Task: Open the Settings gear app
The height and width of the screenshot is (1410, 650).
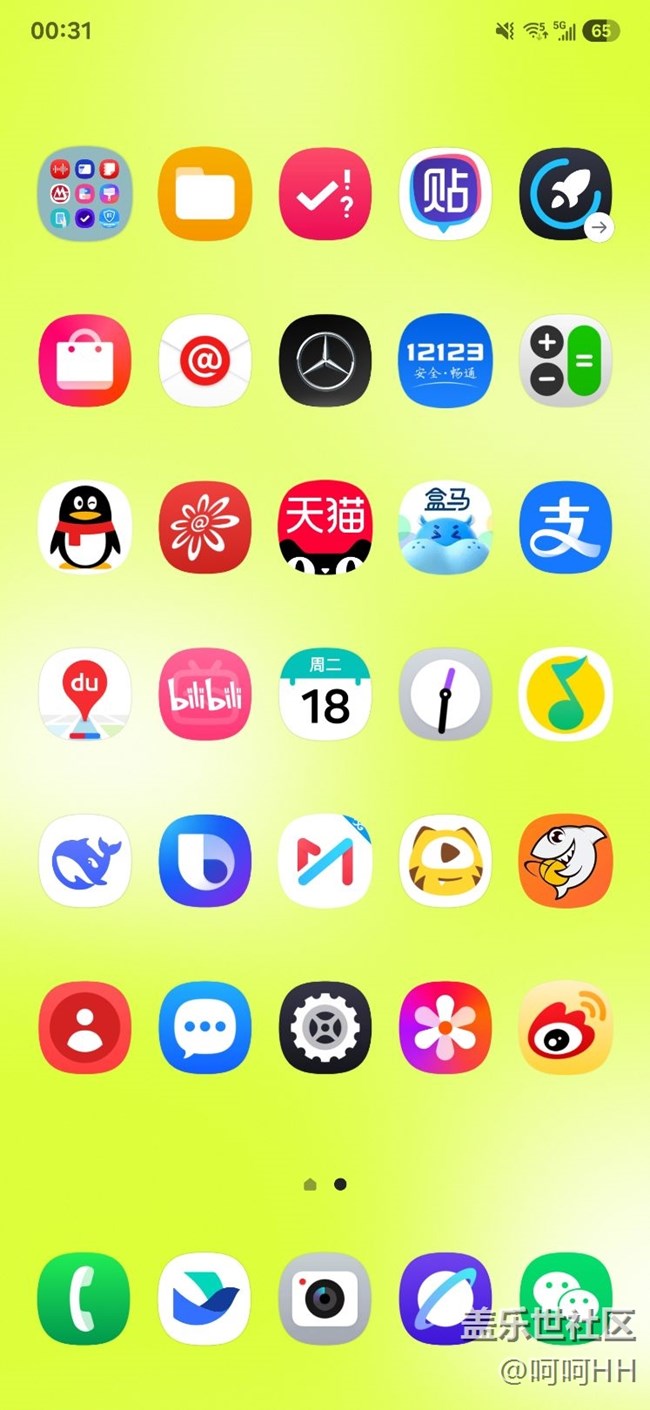Action: point(325,1027)
